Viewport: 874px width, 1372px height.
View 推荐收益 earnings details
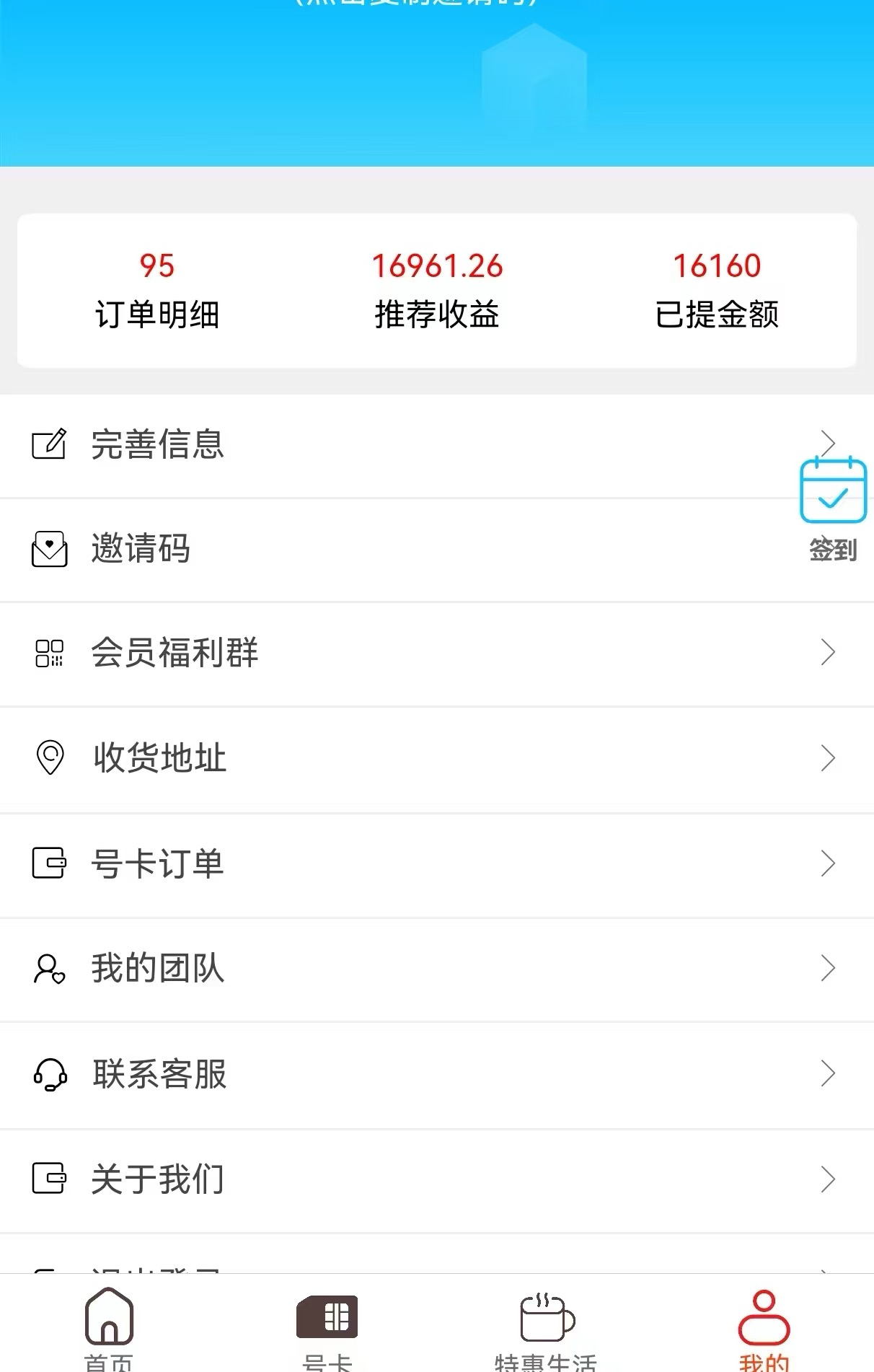pyautogui.click(x=437, y=289)
